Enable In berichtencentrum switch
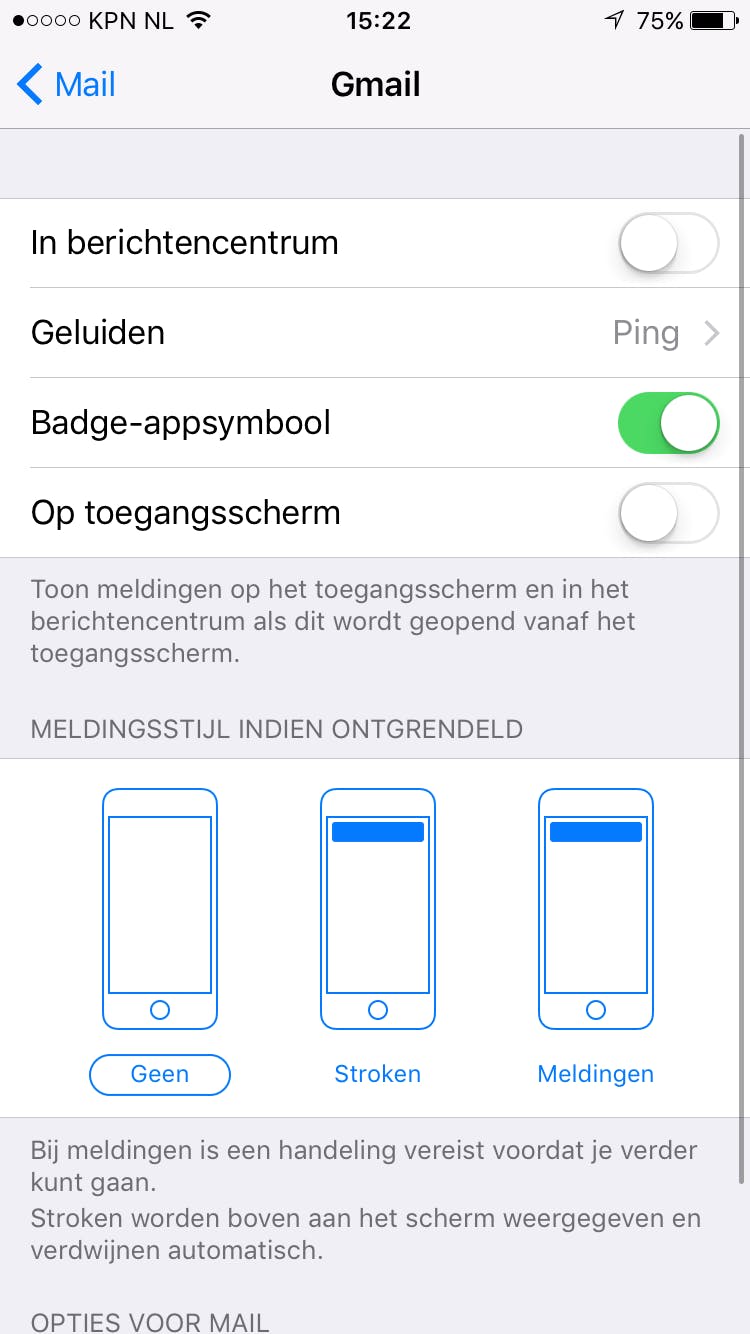The height and width of the screenshot is (1334, 750). point(668,243)
